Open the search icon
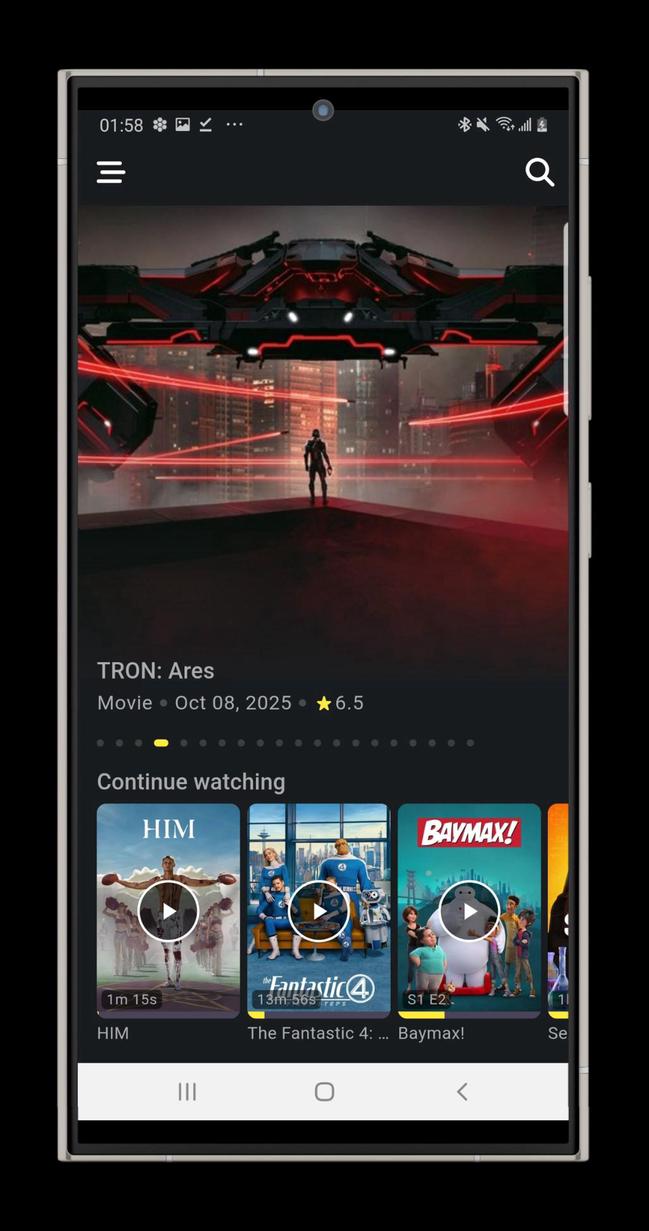 pyautogui.click(x=539, y=172)
